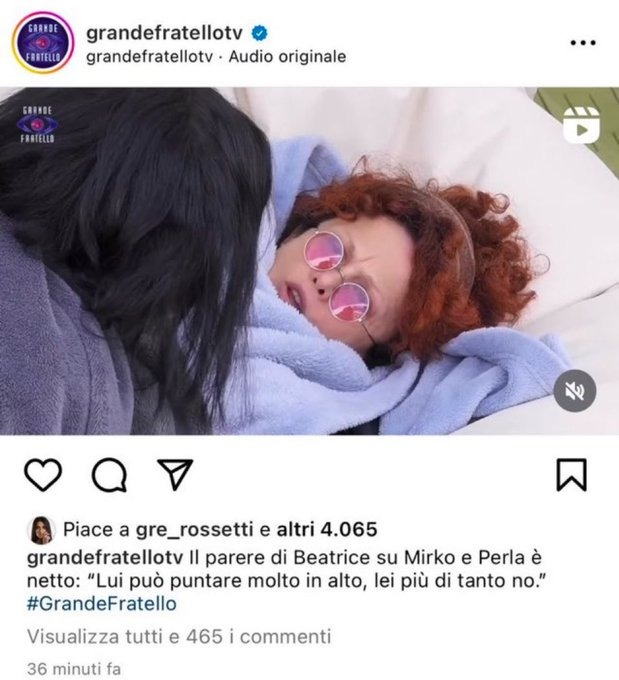Viewport: 619px width, 680px height.
Task: Open grandefratellotv profile picture
Action: pyautogui.click(x=42, y=43)
